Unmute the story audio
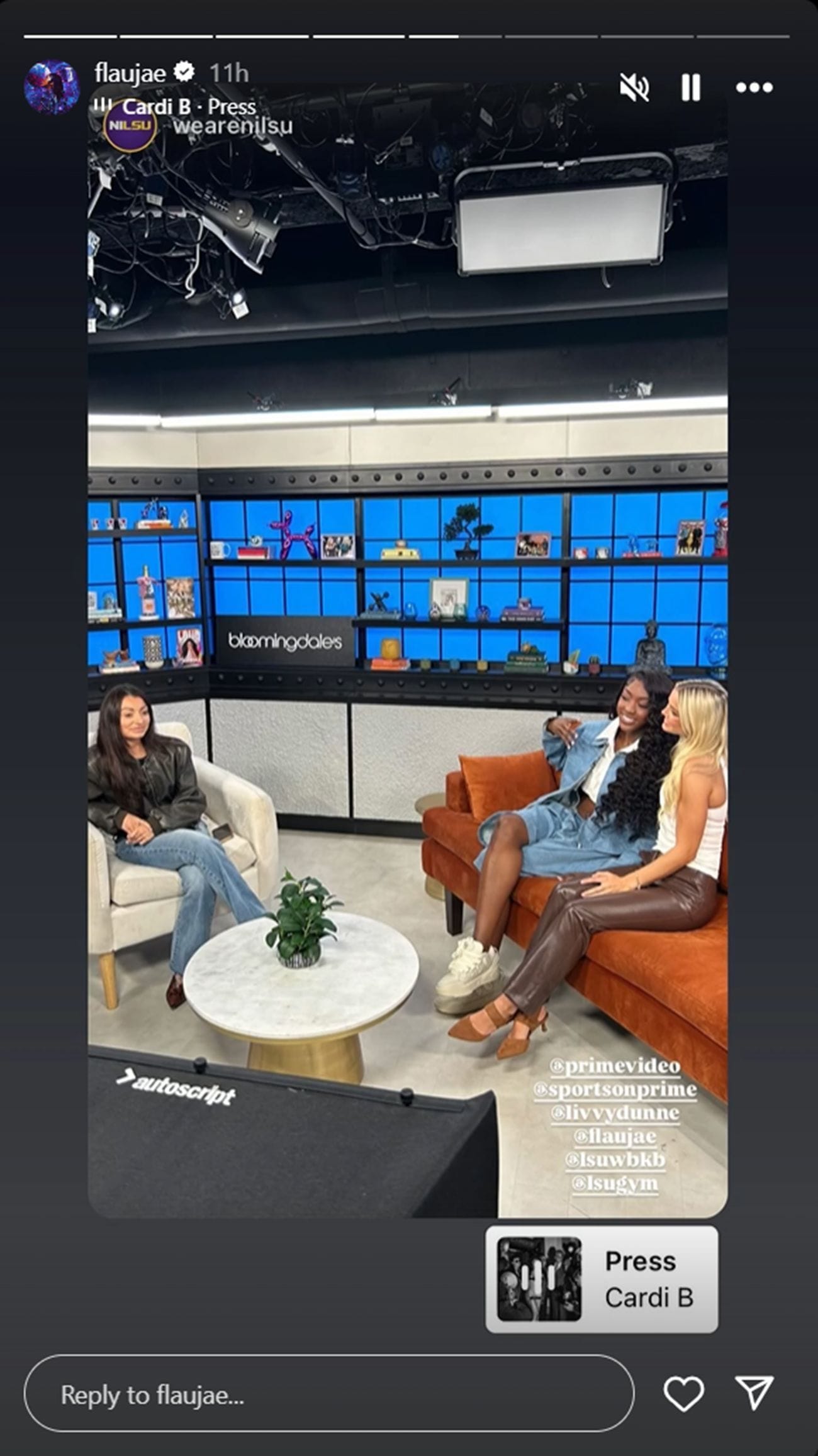The height and width of the screenshot is (1456, 818). tap(634, 87)
